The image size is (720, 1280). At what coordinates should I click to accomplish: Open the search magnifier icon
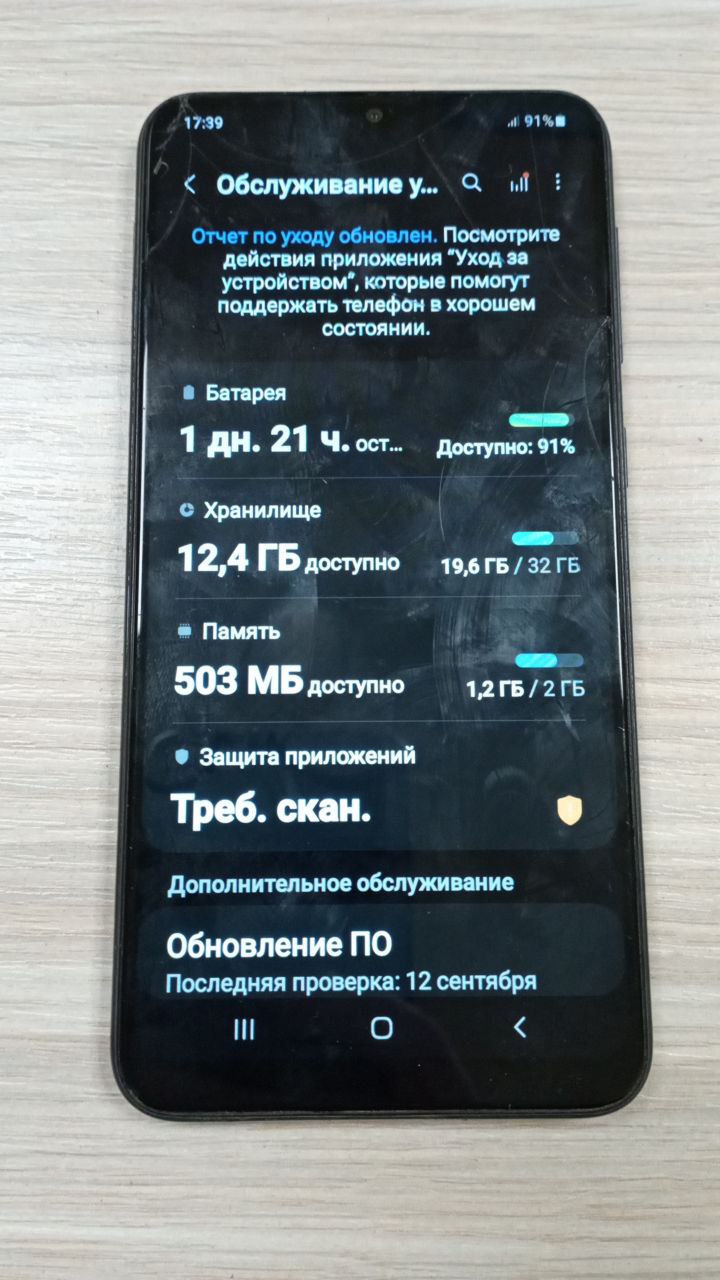click(x=471, y=183)
